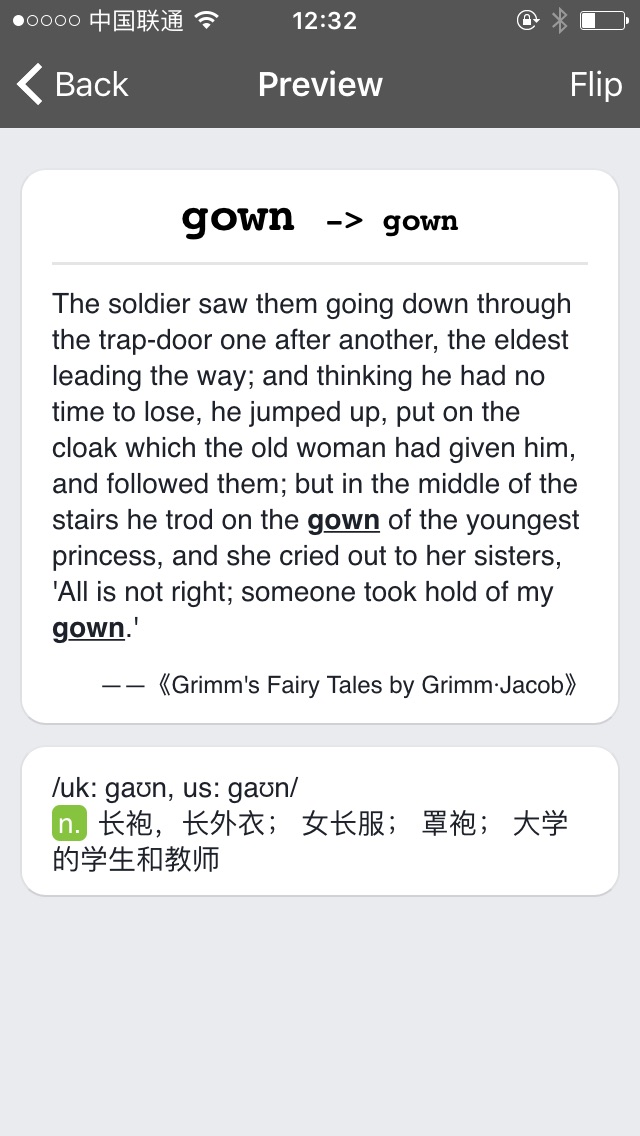Image resolution: width=640 pixels, height=1136 pixels.
Task: Go back from the Preview screen
Action: click(x=72, y=85)
